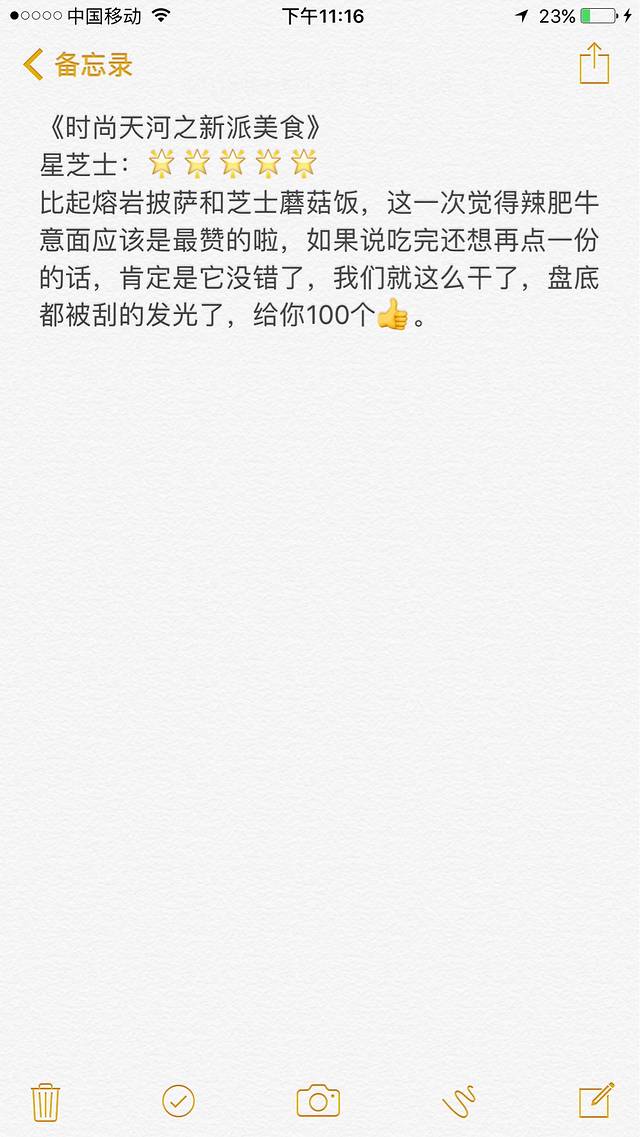
Task: Share this note
Action: (x=594, y=63)
